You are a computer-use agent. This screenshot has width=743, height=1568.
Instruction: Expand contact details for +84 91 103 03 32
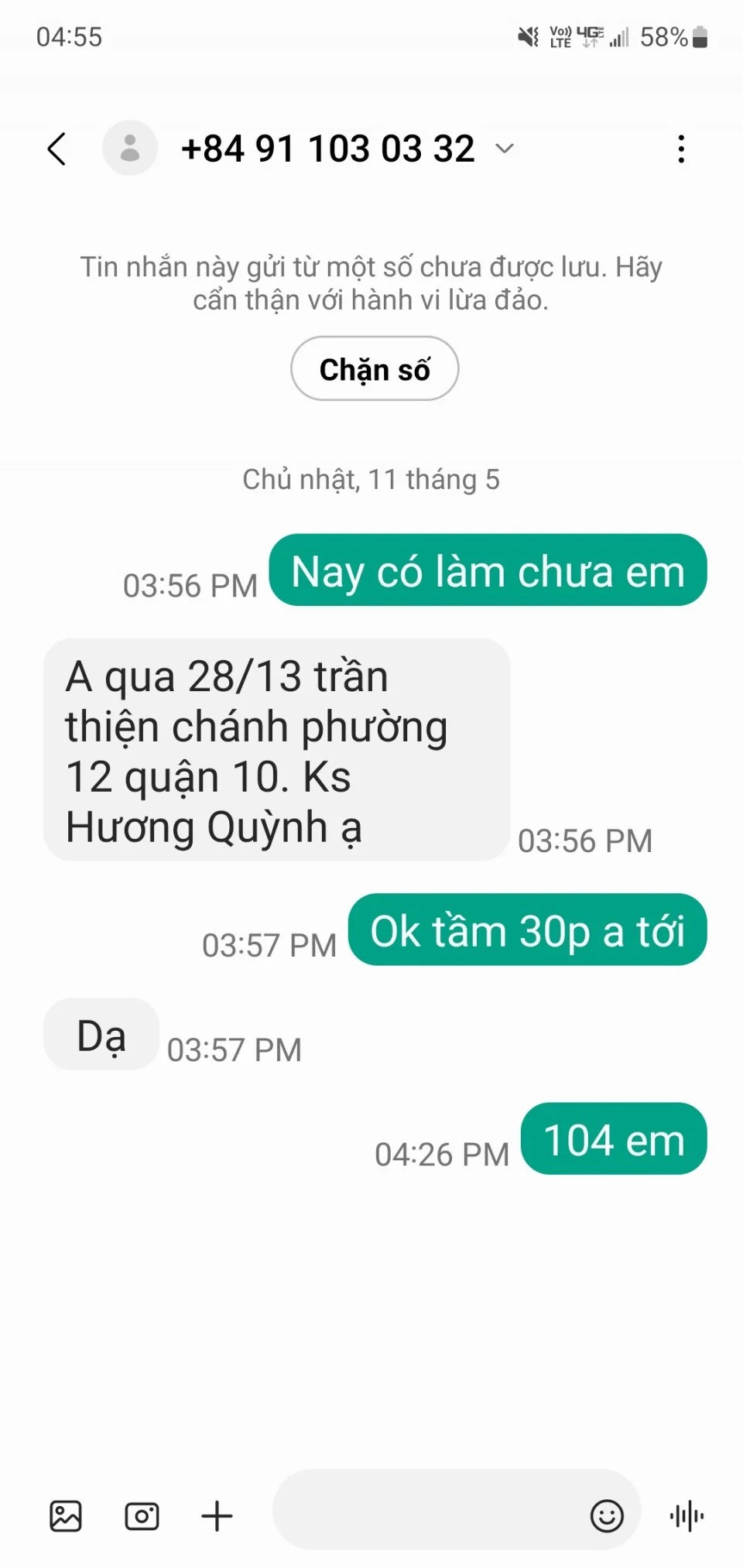505,149
